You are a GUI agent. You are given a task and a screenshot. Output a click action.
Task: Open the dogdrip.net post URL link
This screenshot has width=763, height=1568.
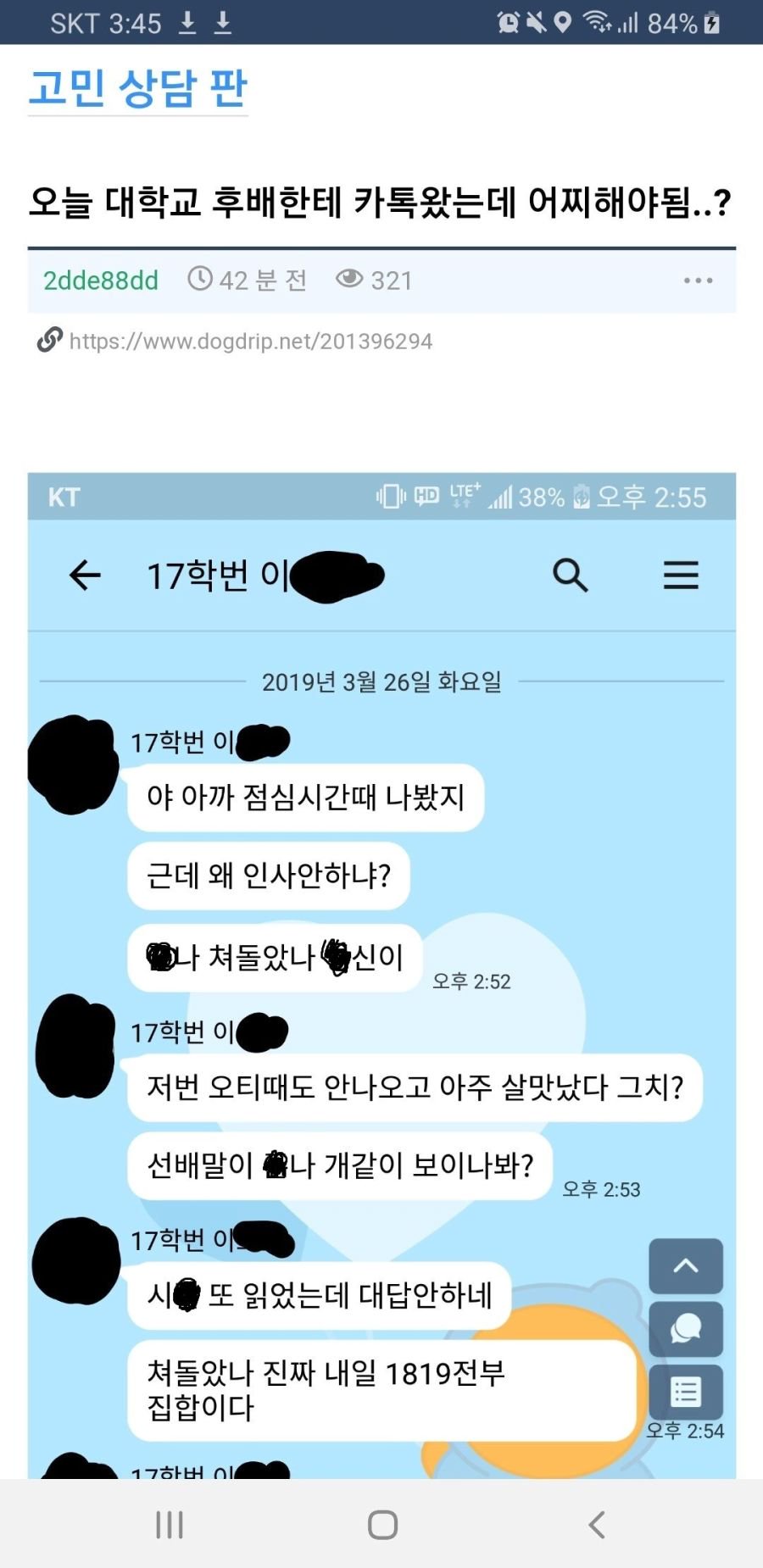click(250, 342)
